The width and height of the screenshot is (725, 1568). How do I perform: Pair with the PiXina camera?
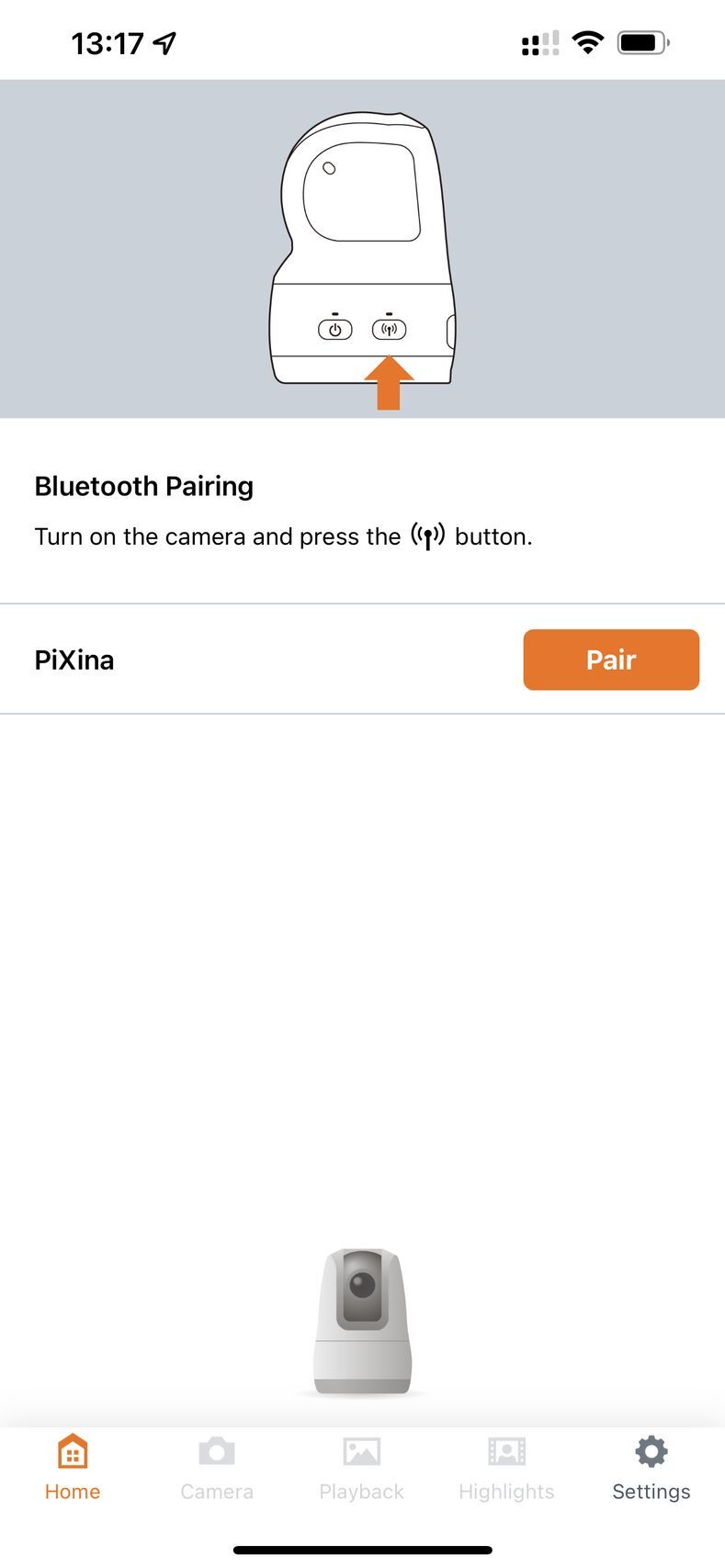click(611, 660)
